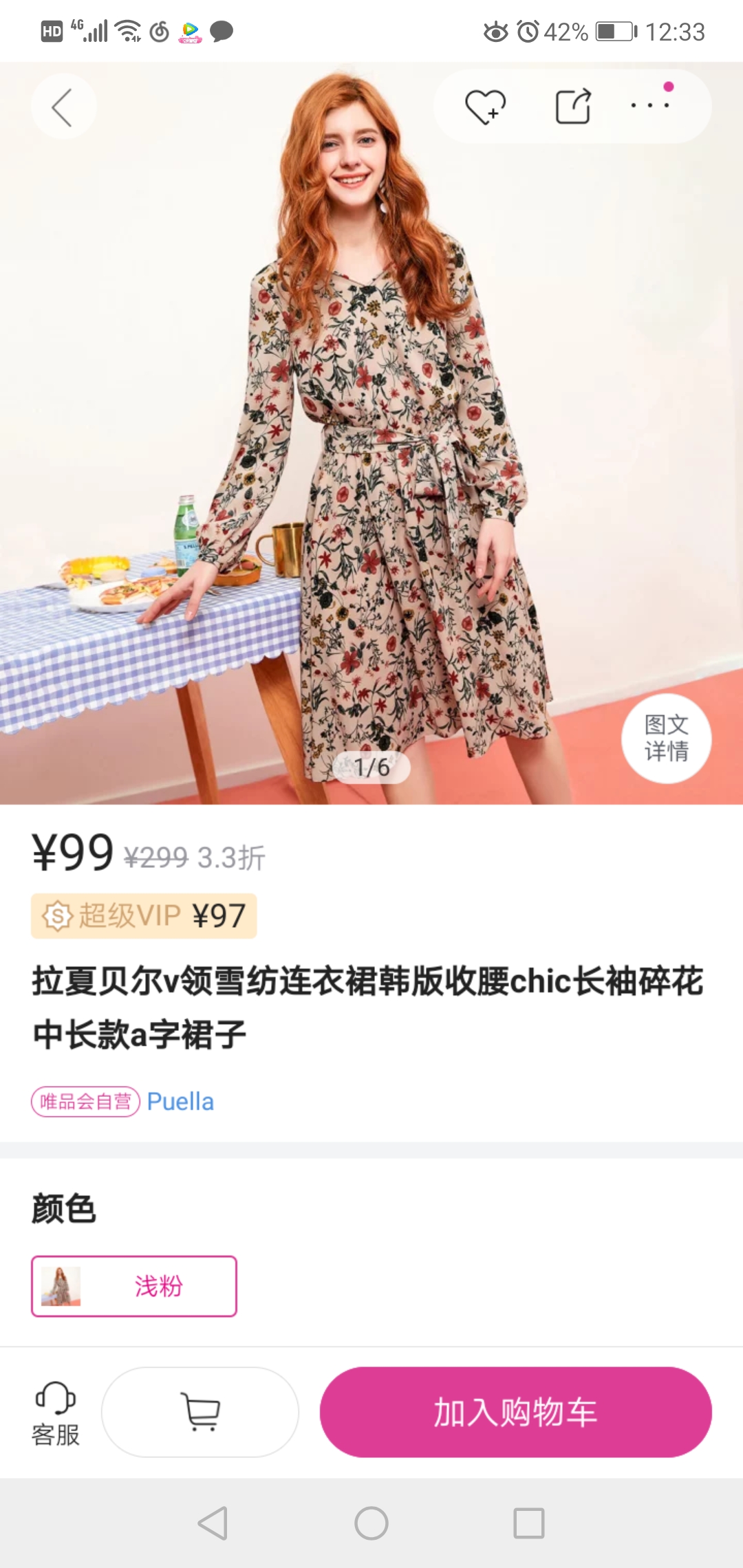
Task: Select the 浅粉 color option
Action: pos(160,1285)
